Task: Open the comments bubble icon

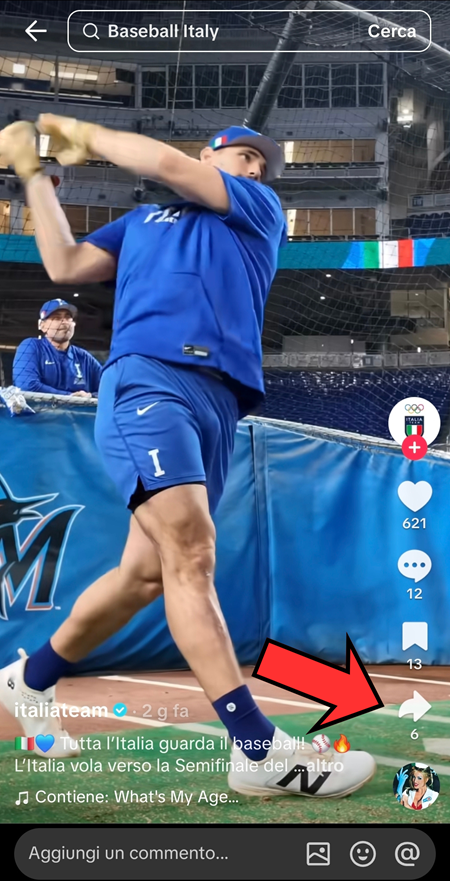Action: [415, 566]
